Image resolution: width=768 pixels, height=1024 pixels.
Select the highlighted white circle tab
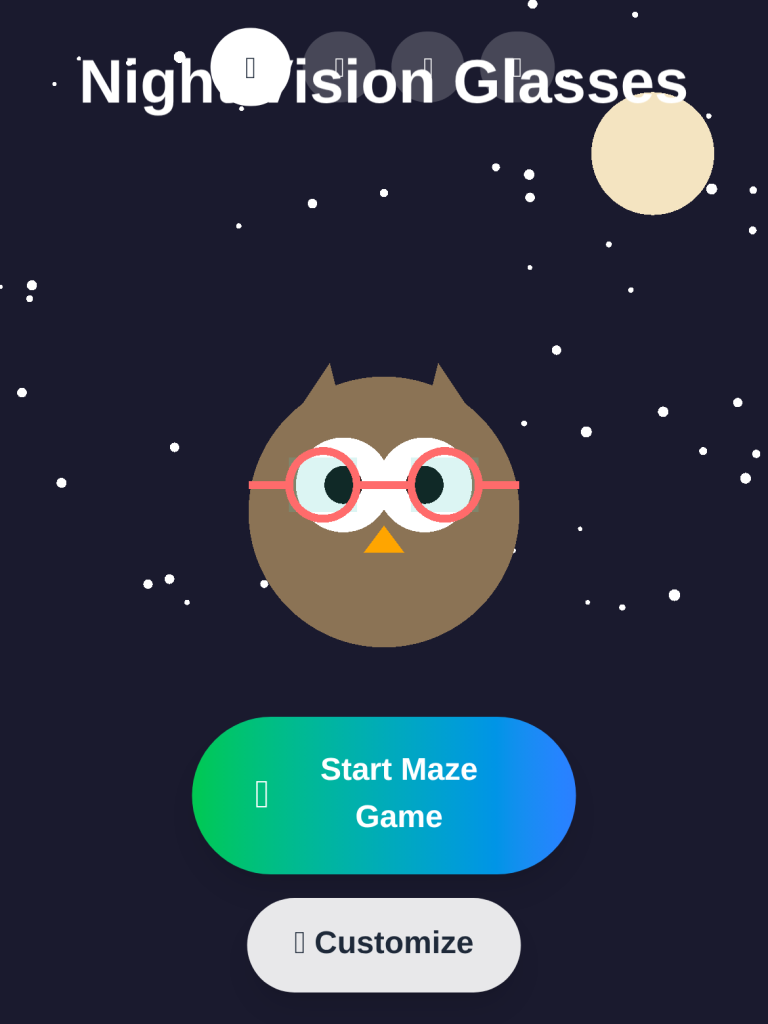click(250, 67)
